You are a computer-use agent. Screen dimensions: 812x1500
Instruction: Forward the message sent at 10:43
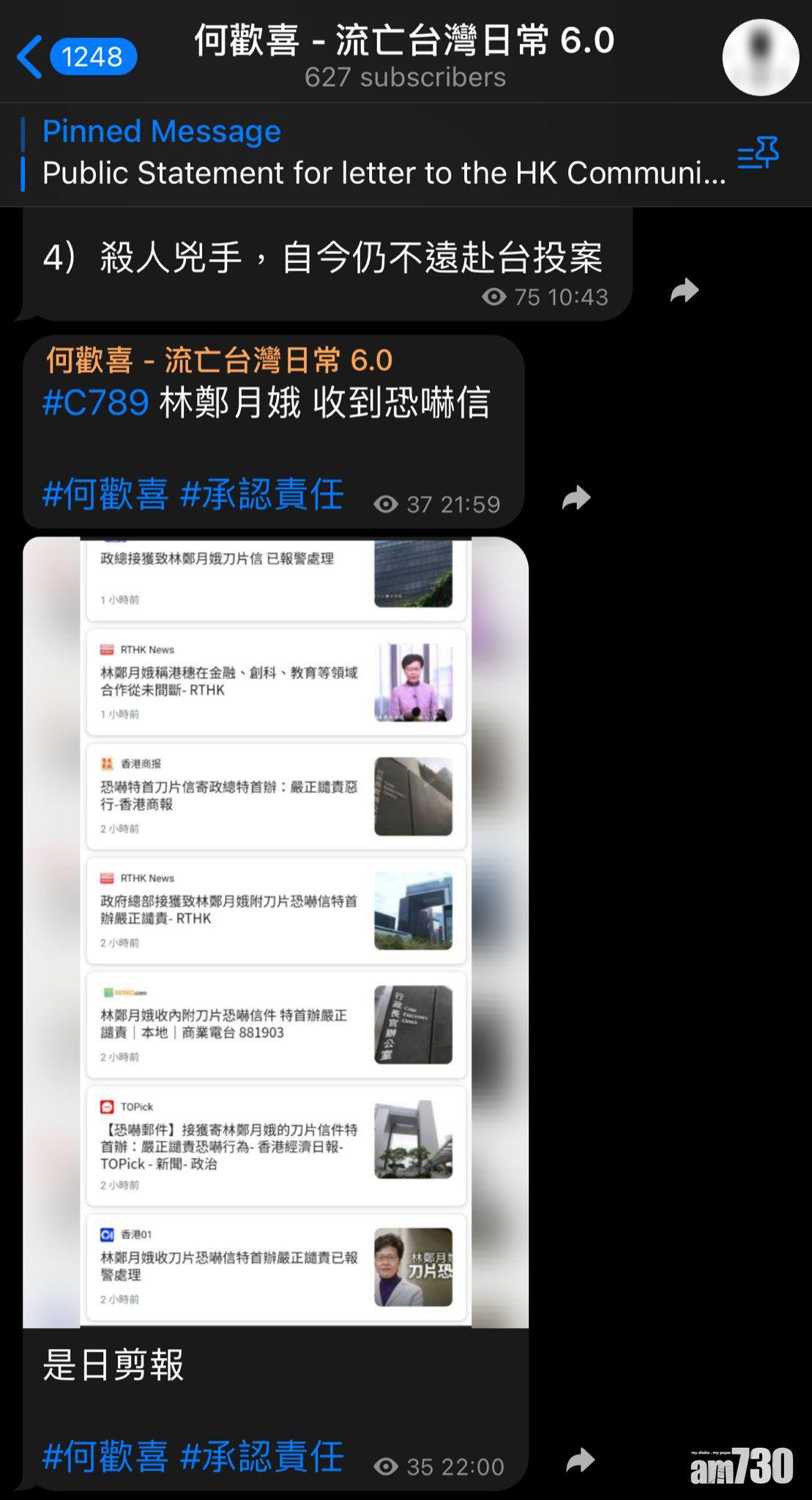coord(684,292)
